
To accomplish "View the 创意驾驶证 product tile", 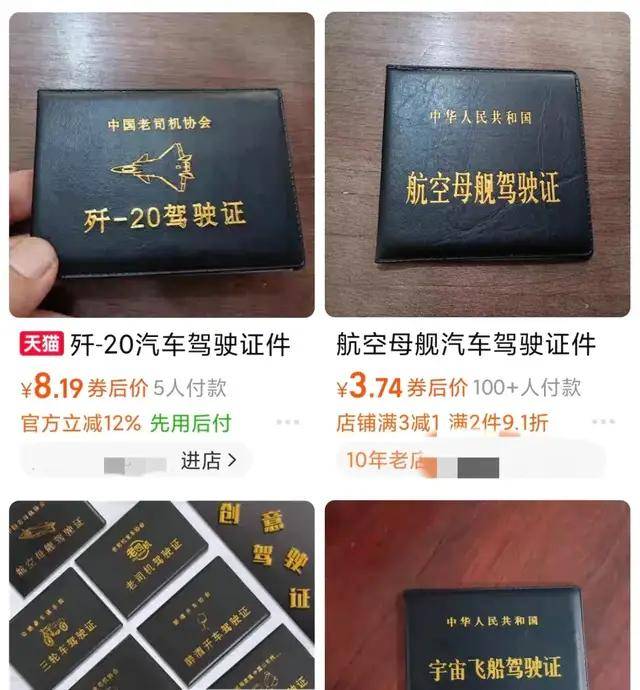I will click(x=162, y=595).
